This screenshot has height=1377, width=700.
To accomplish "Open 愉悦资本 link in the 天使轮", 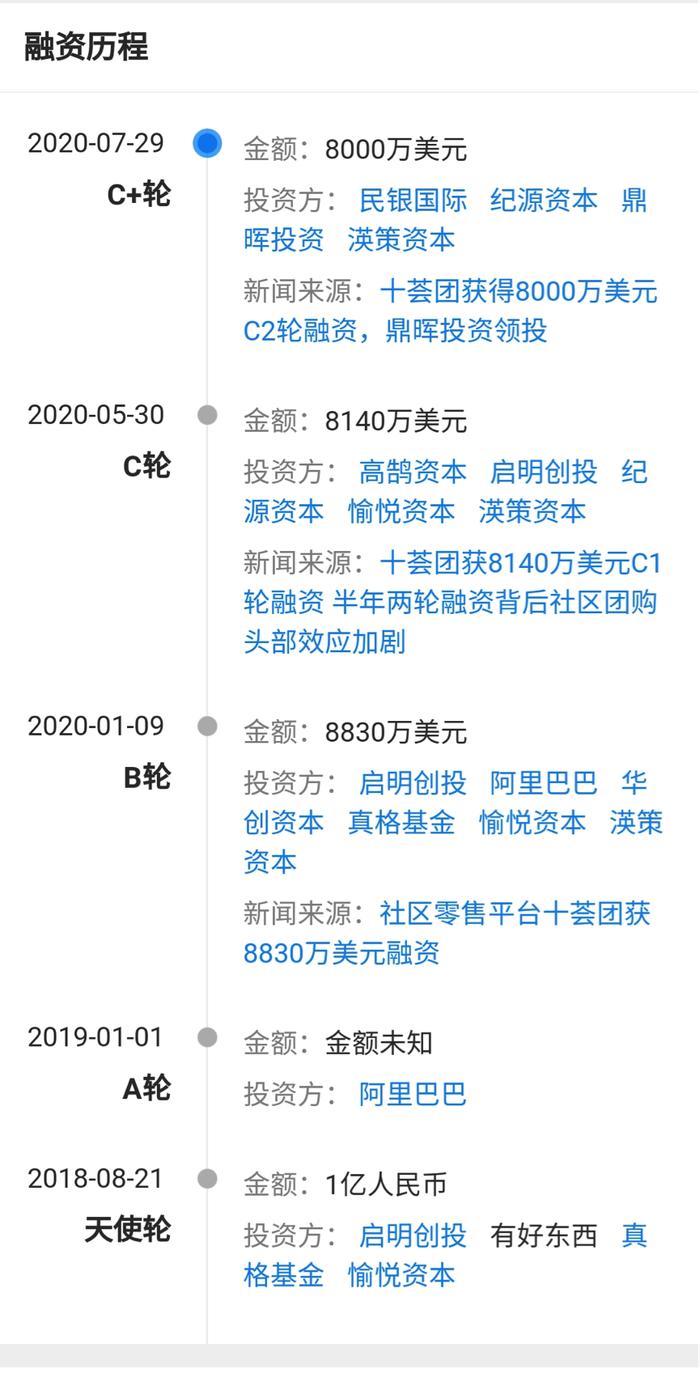I will pos(401,1275).
